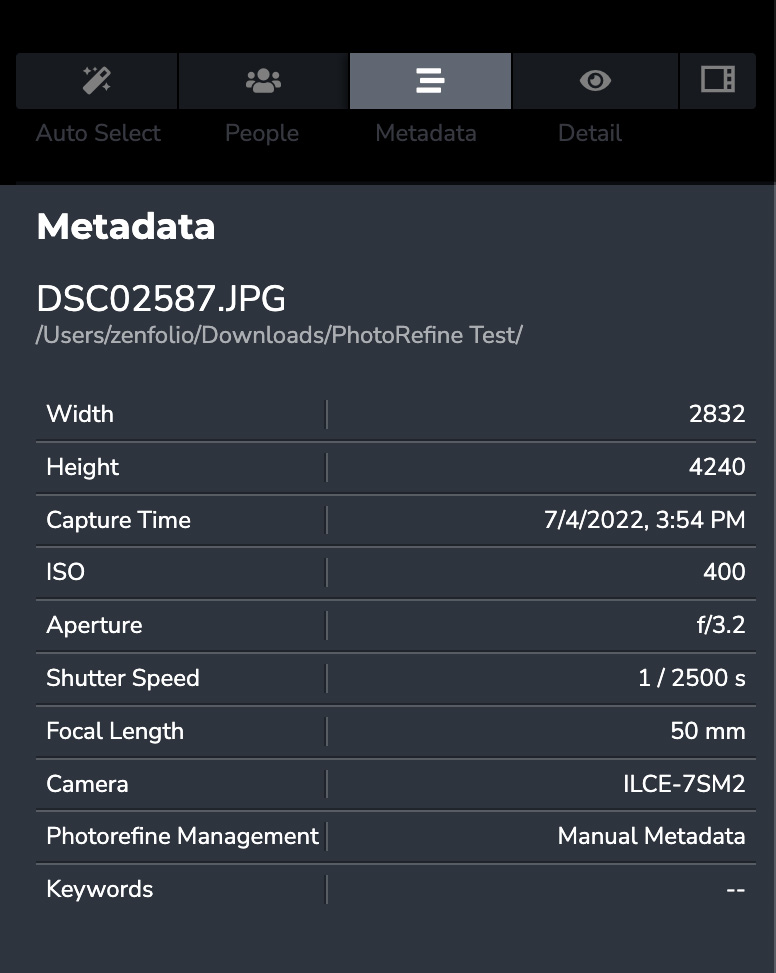The width and height of the screenshot is (776, 973).
Task: Select the Detail tab label
Action: click(589, 132)
